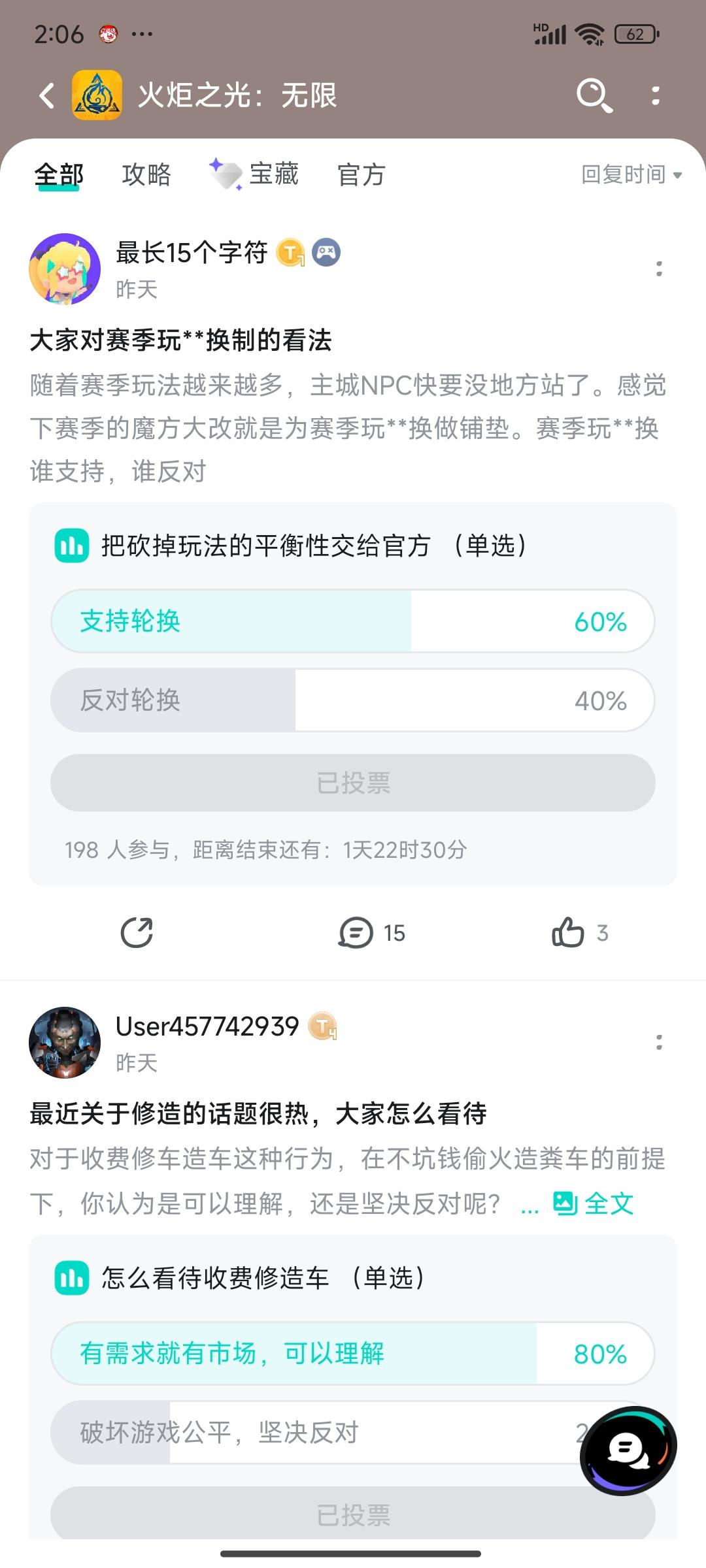Switch to the 攻略 tab
This screenshot has width=706, height=1568.
point(146,175)
